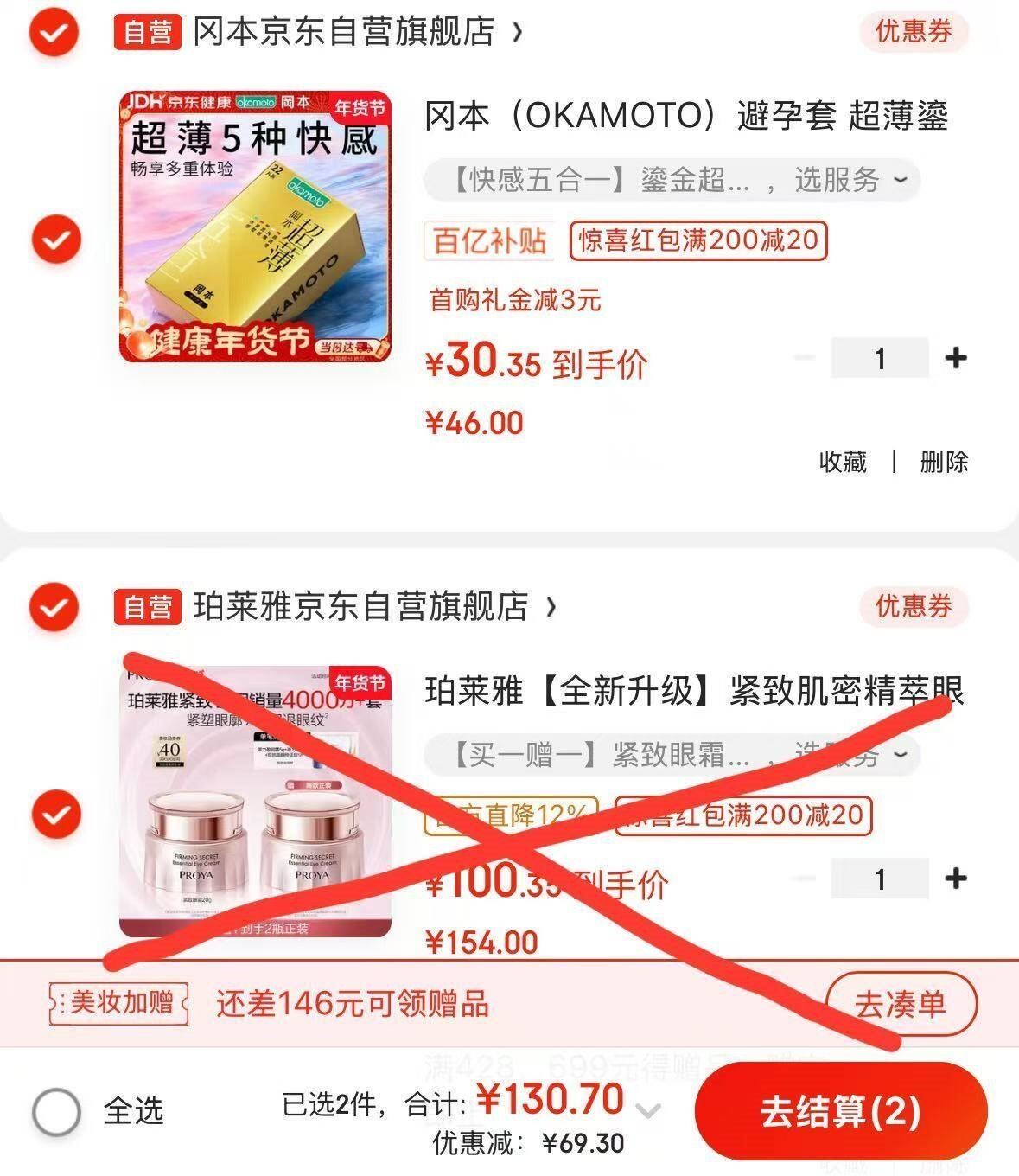Open the 冈本 OKAMOTO product image
Screen dimensions: 1019x1176
click(255, 227)
